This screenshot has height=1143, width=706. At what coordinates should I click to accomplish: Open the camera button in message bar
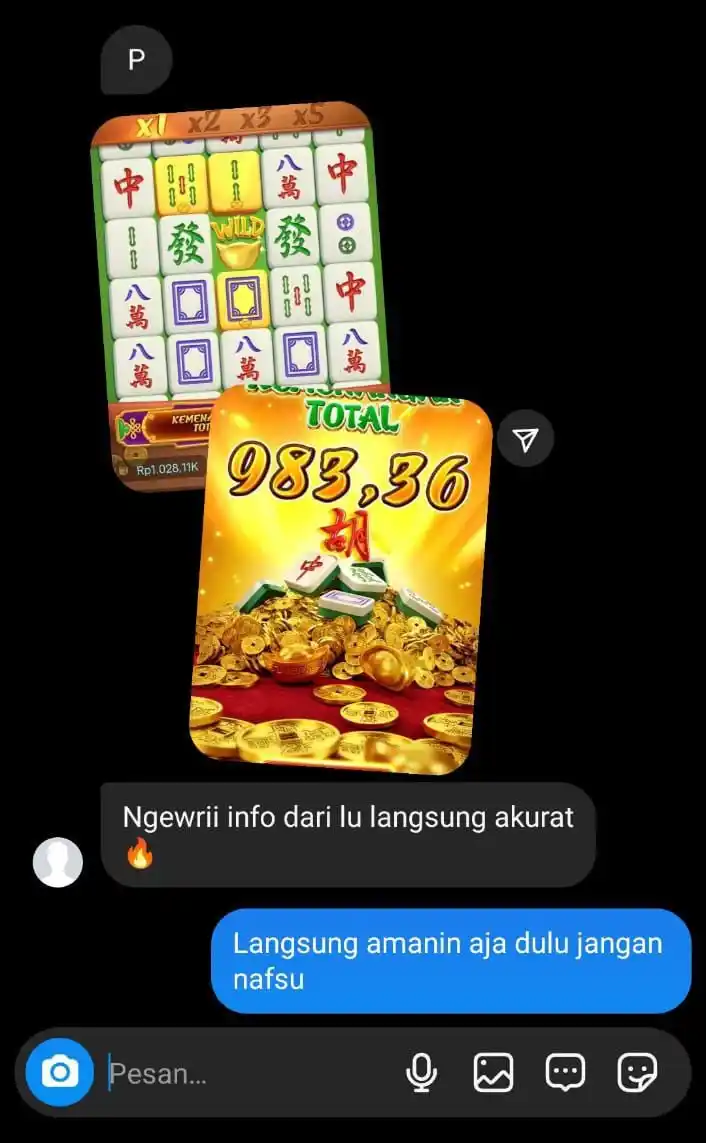(59, 1073)
